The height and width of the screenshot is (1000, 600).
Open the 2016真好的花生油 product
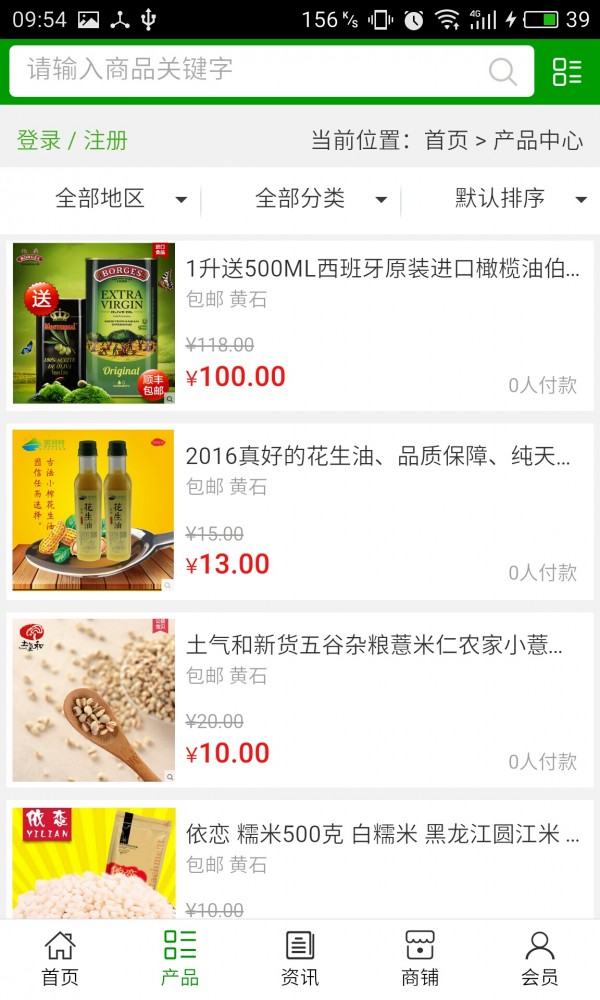click(x=378, y=457)
